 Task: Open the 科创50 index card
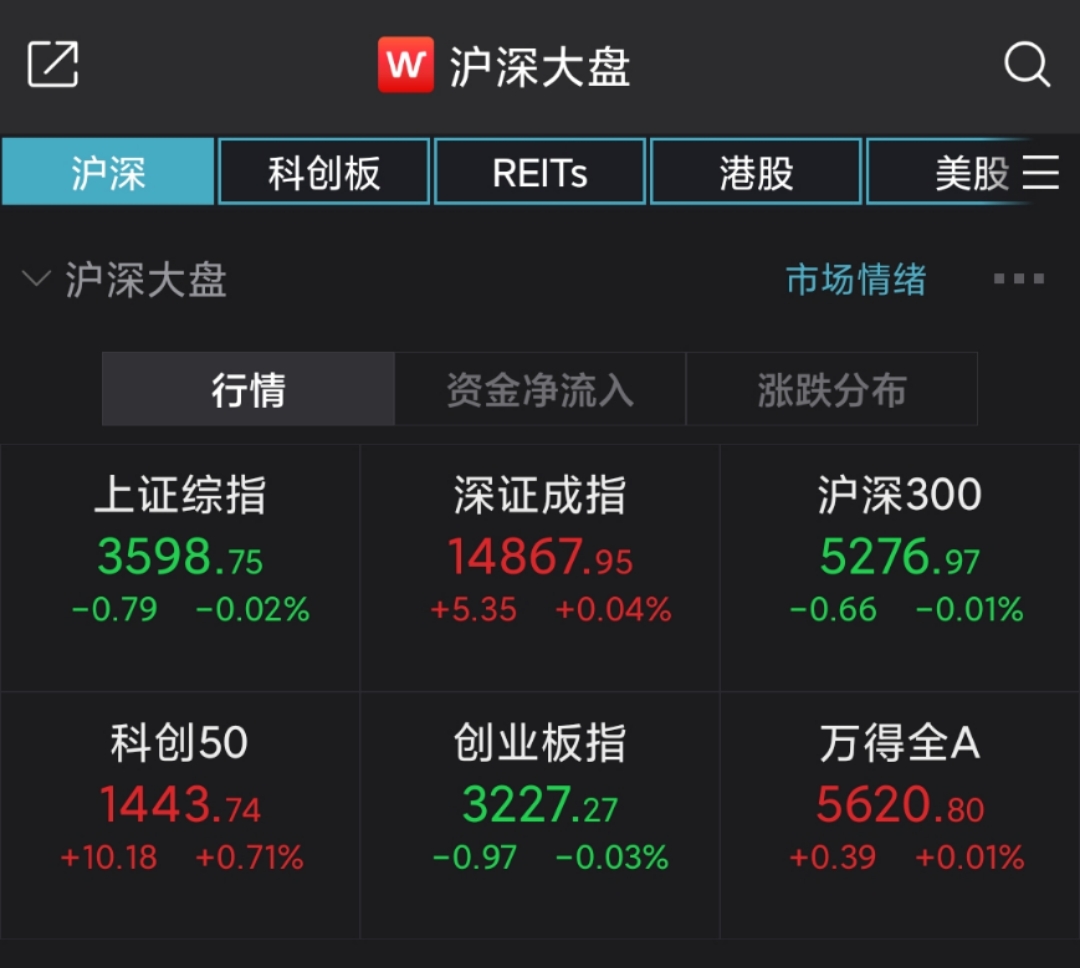[180, 812]
